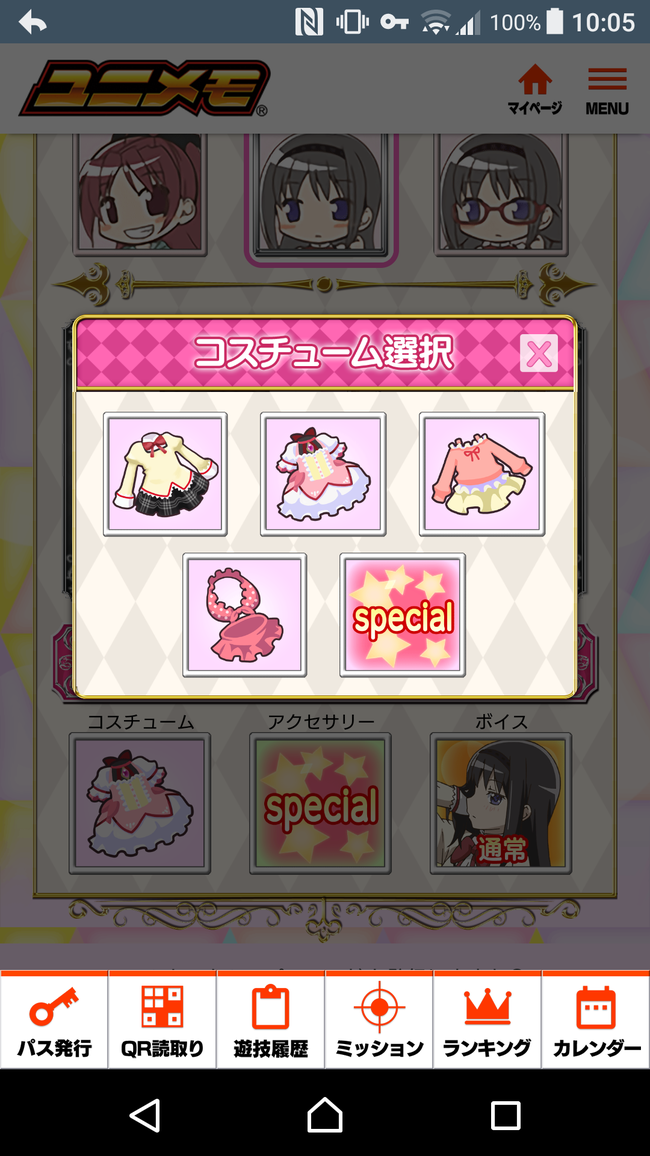This screenshot has width=650, height=1156.
Task: Select the yellow school uniform costume
Action: coord(165,474)
